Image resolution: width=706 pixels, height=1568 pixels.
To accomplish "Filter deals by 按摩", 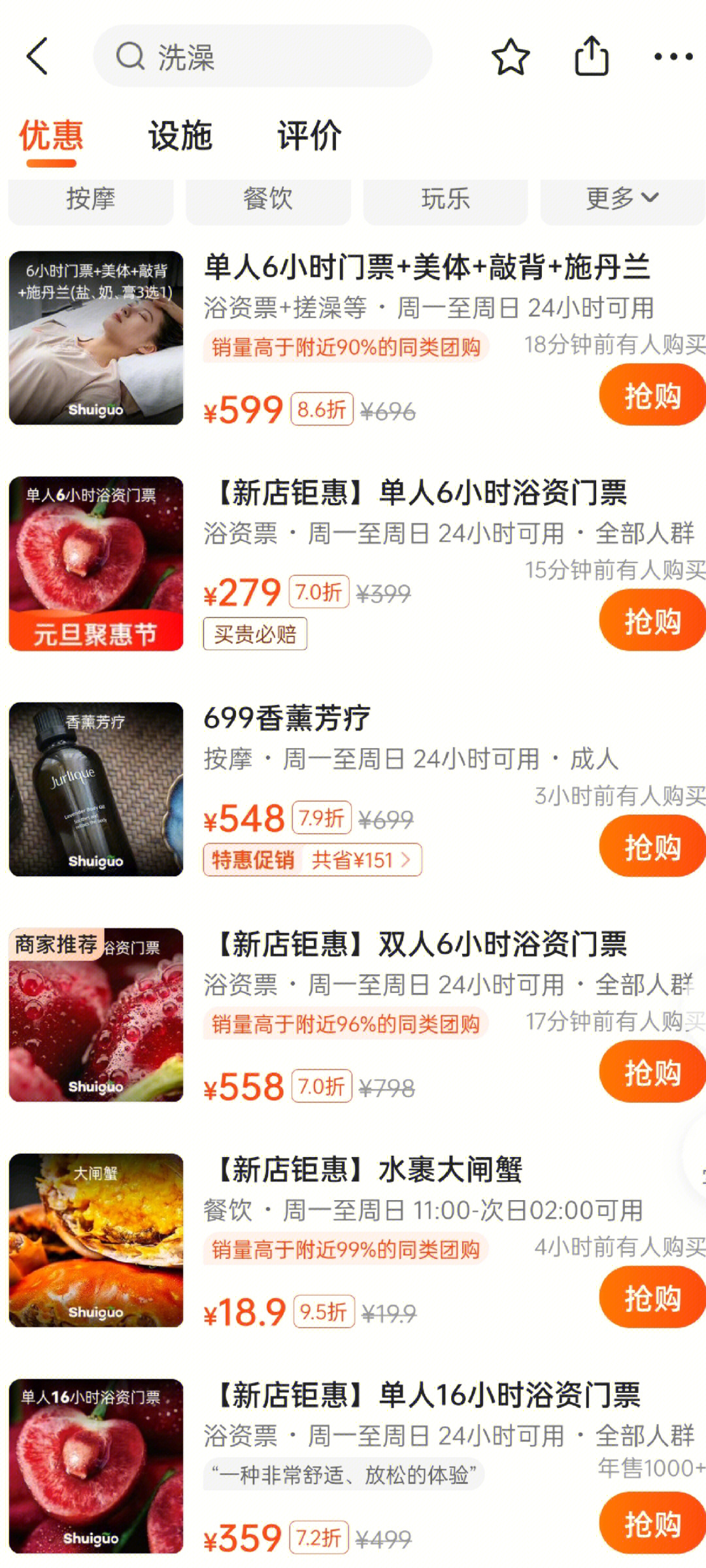I will 91,199.
